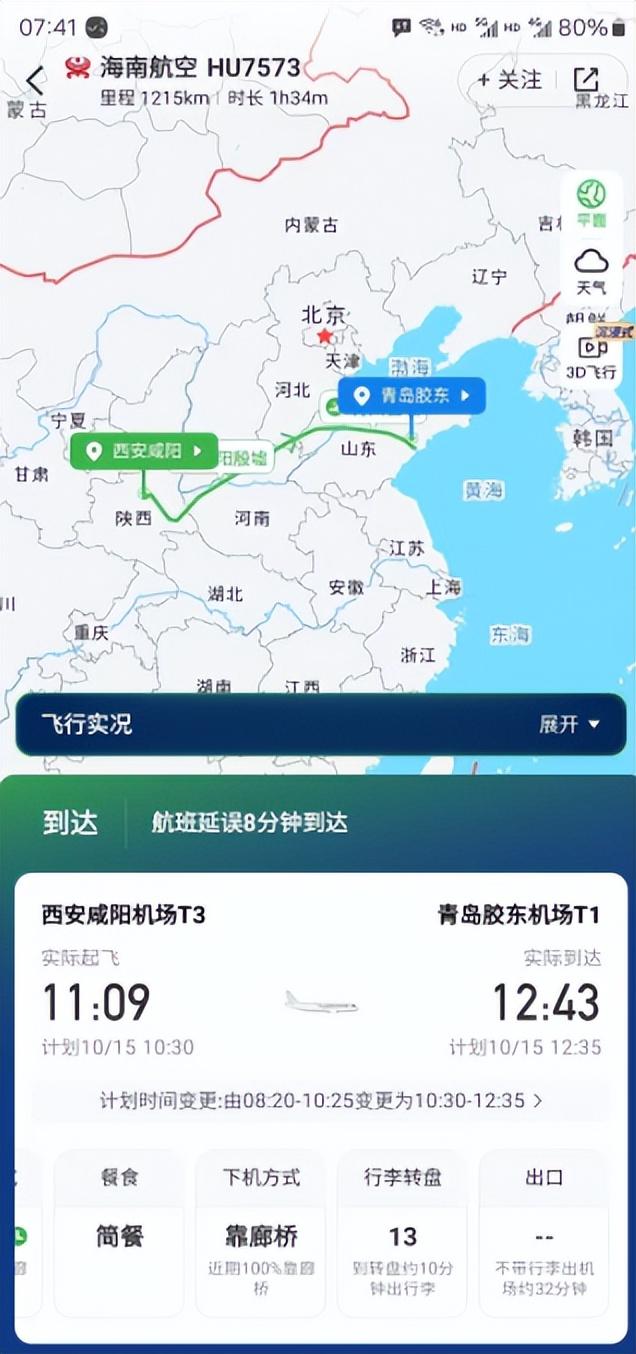Switch map to 平面 view

point(591,201)
